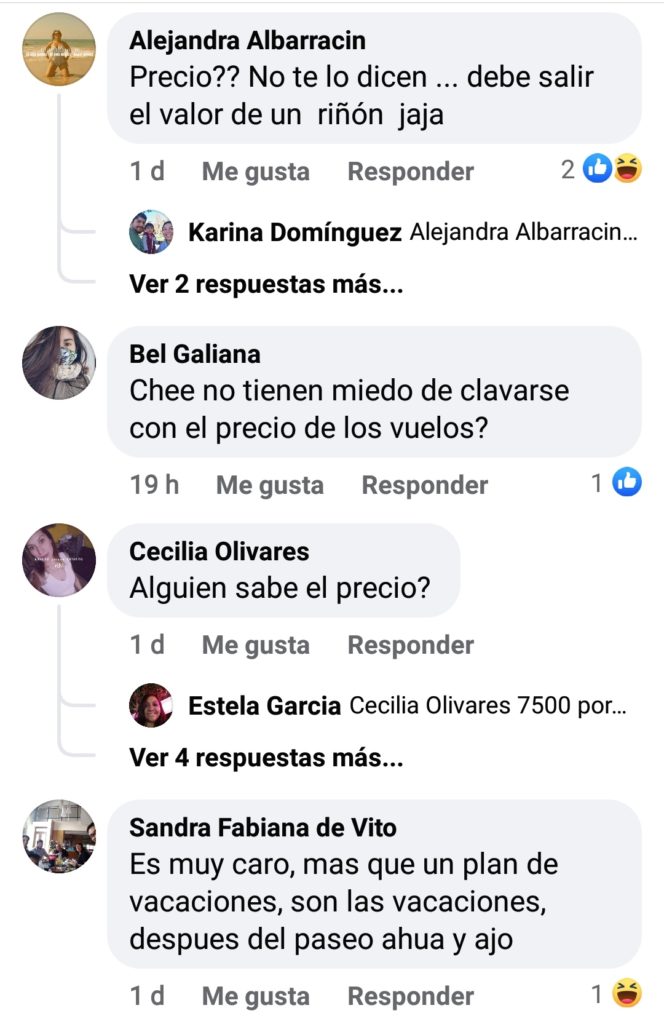Open Bel Galiana's profile picture
Viewport: 664px width, 1024px height.
click(59, 363)
